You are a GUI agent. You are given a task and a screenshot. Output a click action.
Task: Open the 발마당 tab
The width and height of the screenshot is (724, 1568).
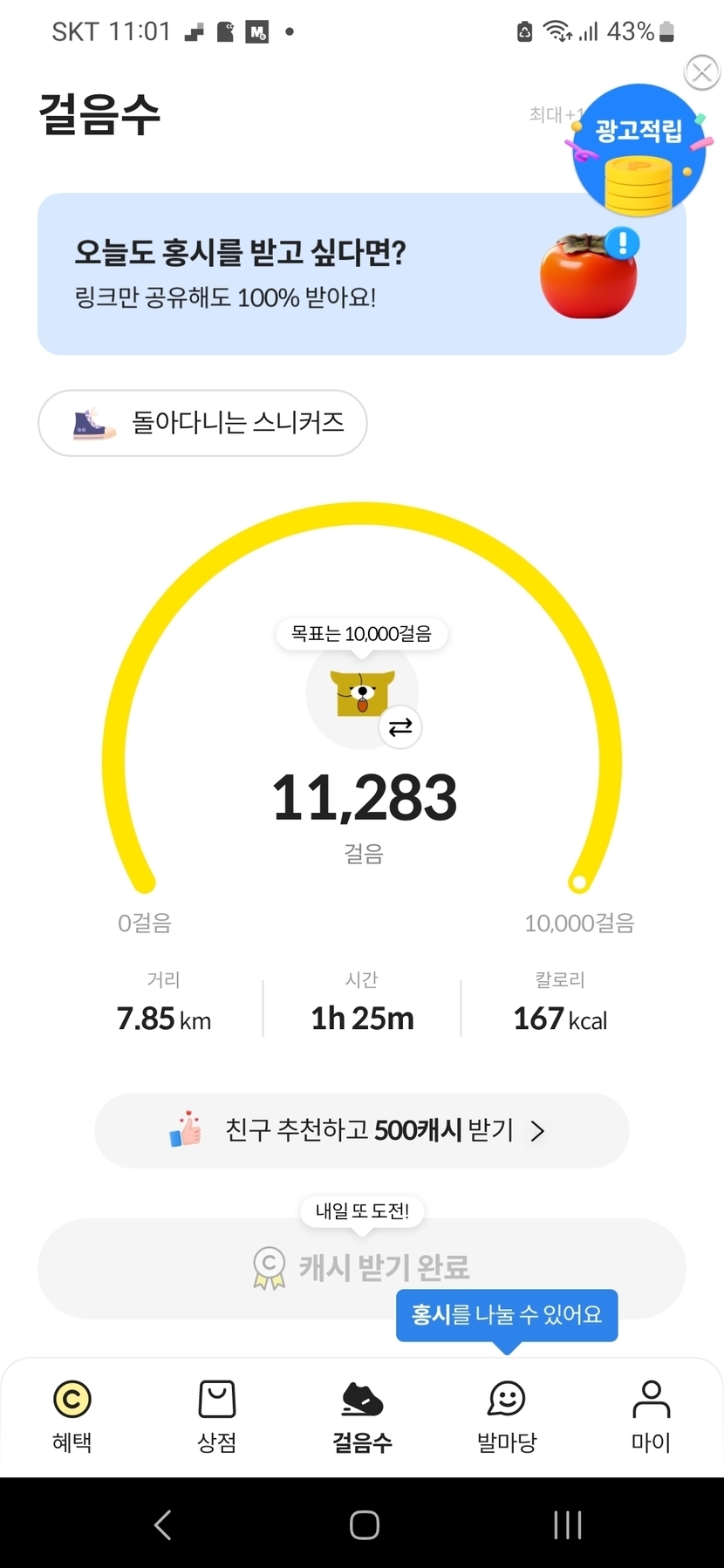507,1415
